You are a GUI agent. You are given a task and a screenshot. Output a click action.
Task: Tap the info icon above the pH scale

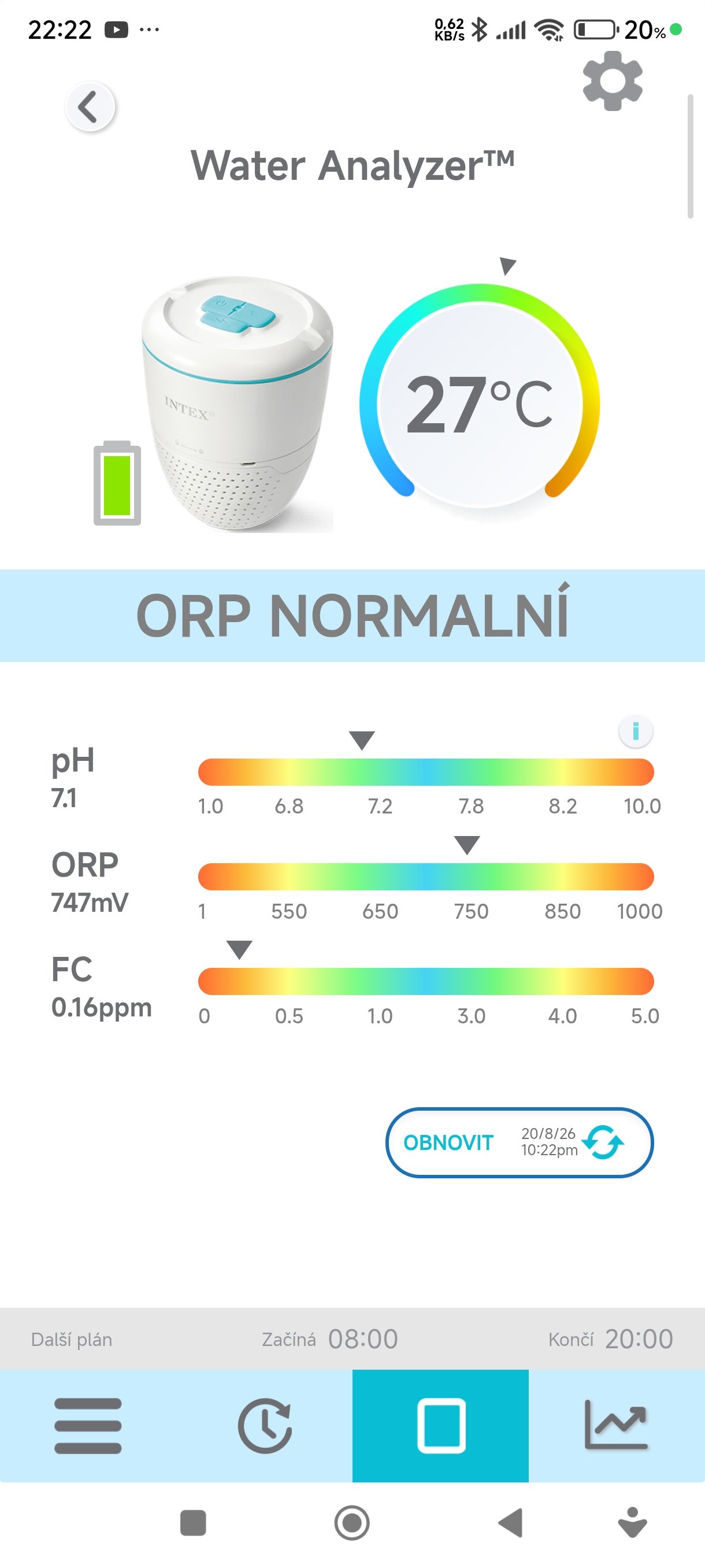tap(636, 730)
